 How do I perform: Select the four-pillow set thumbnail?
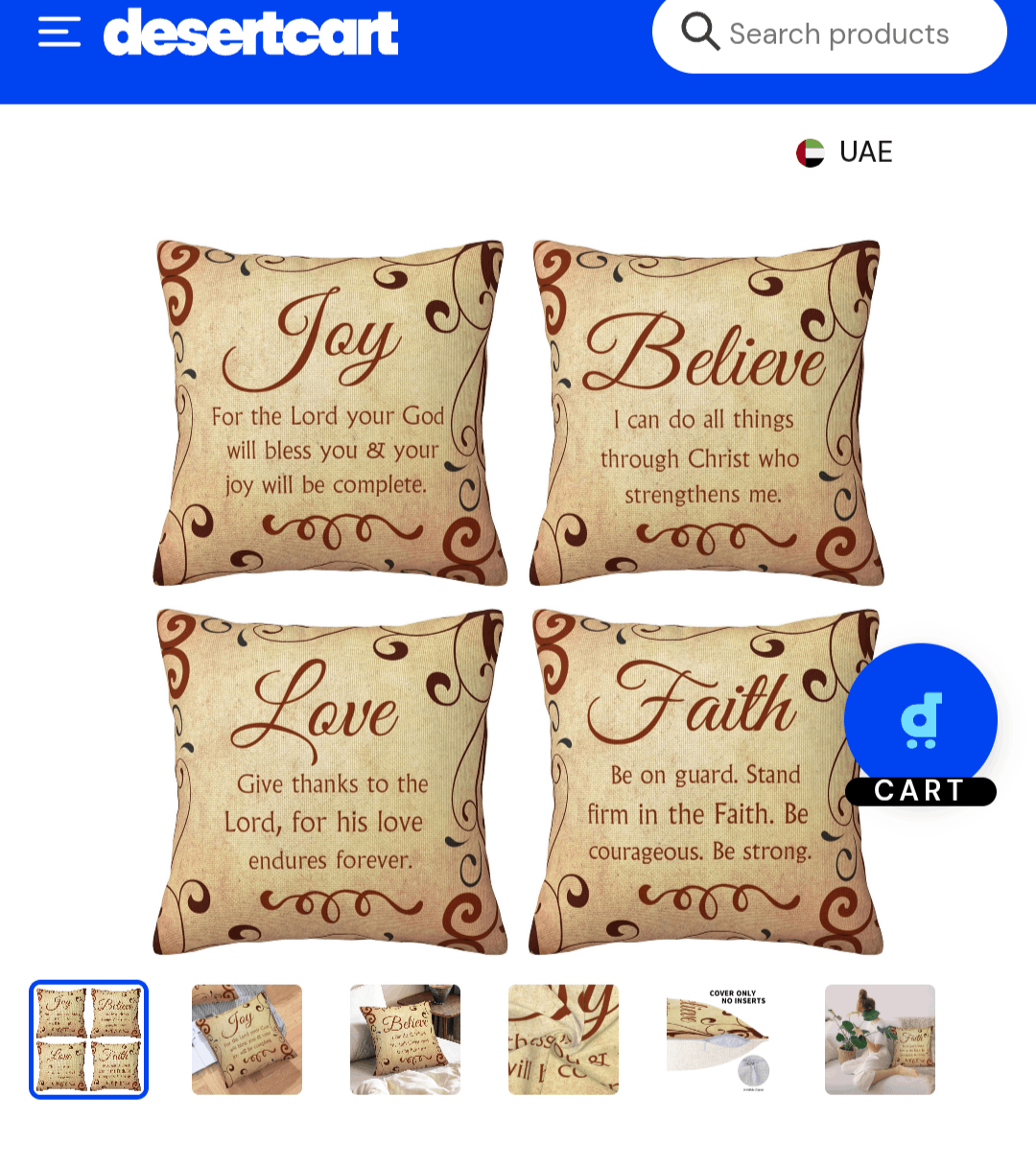[88, 1039]
